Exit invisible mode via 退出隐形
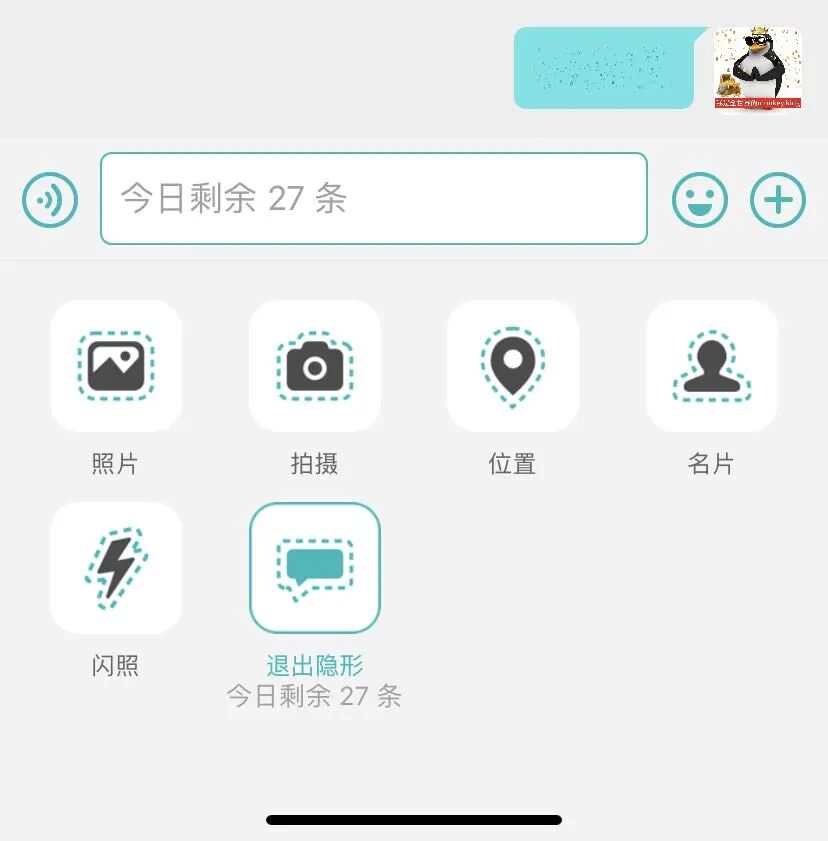Screen dimensions: 828x841 point(314,568)
